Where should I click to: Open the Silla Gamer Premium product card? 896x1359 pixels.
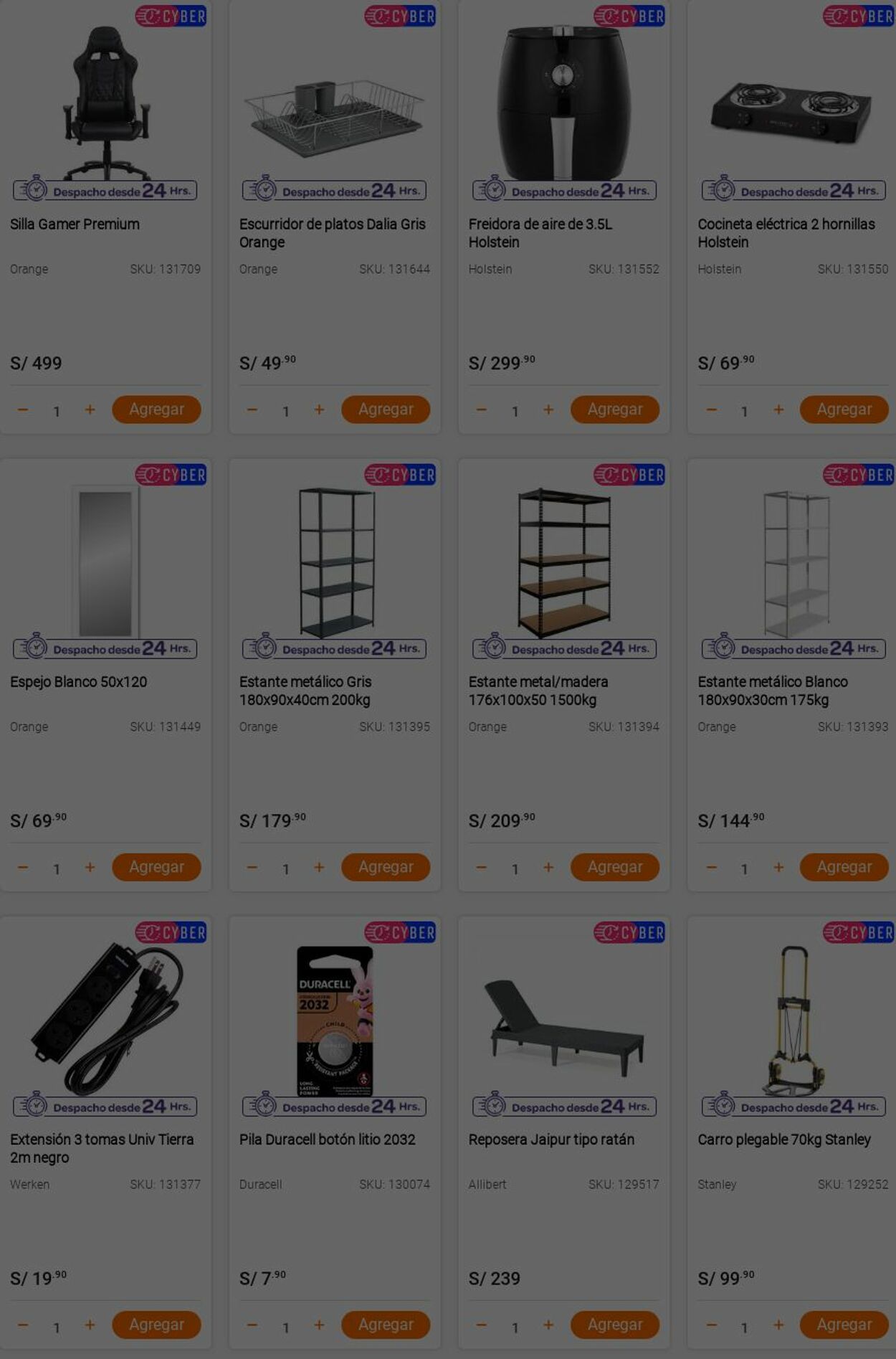[75, 224]
